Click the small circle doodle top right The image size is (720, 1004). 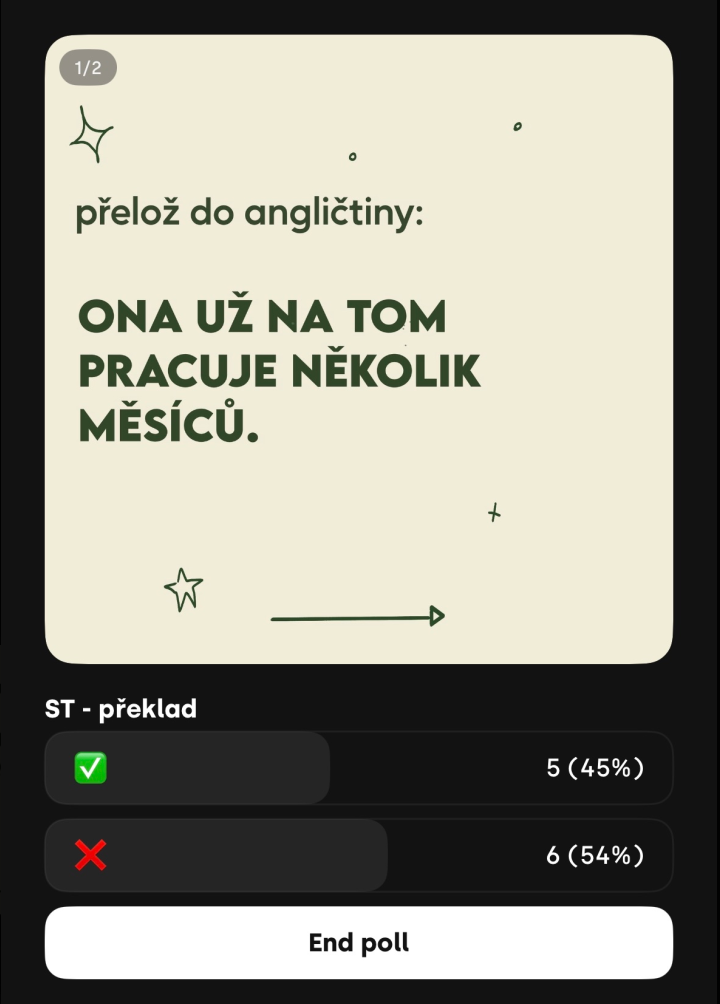(517, 126)
